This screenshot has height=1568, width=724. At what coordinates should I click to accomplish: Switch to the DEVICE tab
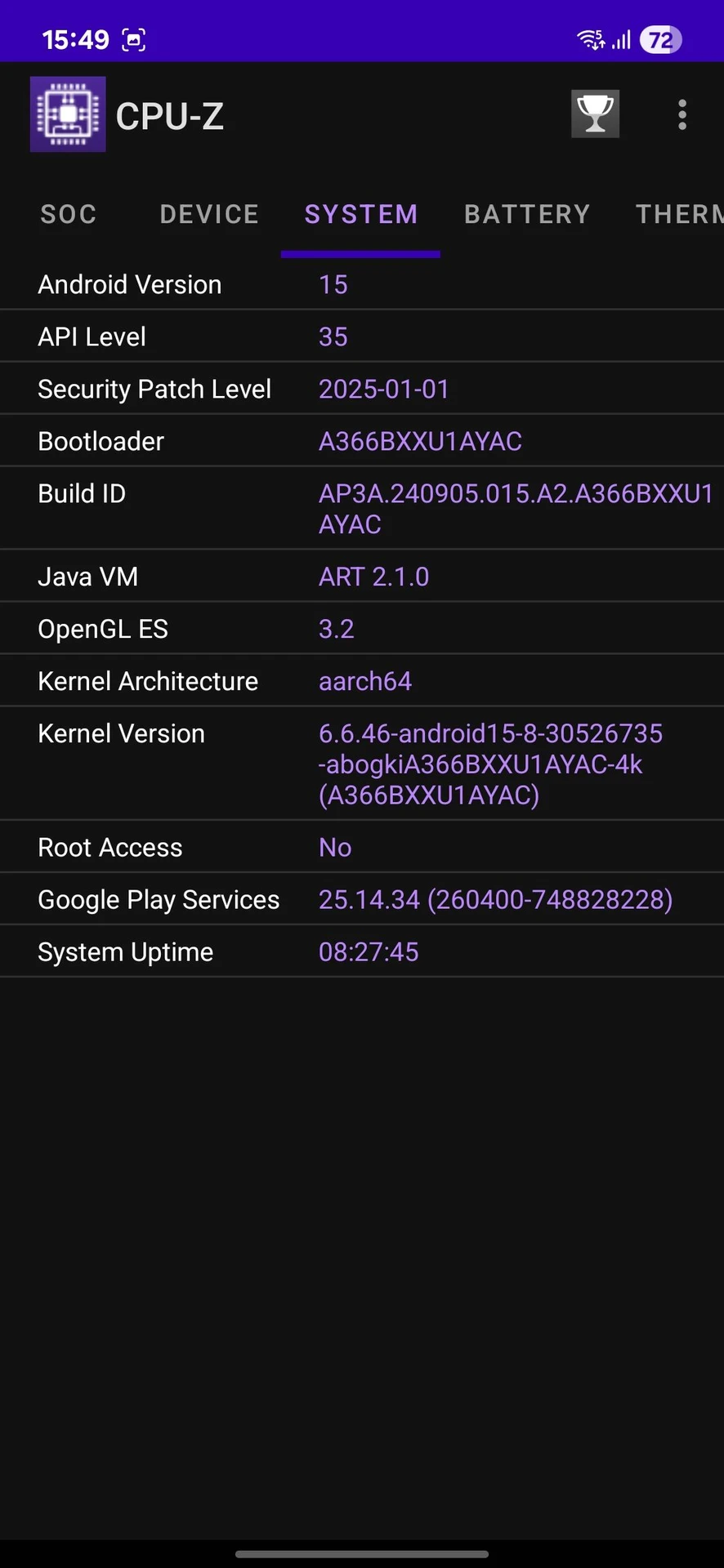(209, 214)
